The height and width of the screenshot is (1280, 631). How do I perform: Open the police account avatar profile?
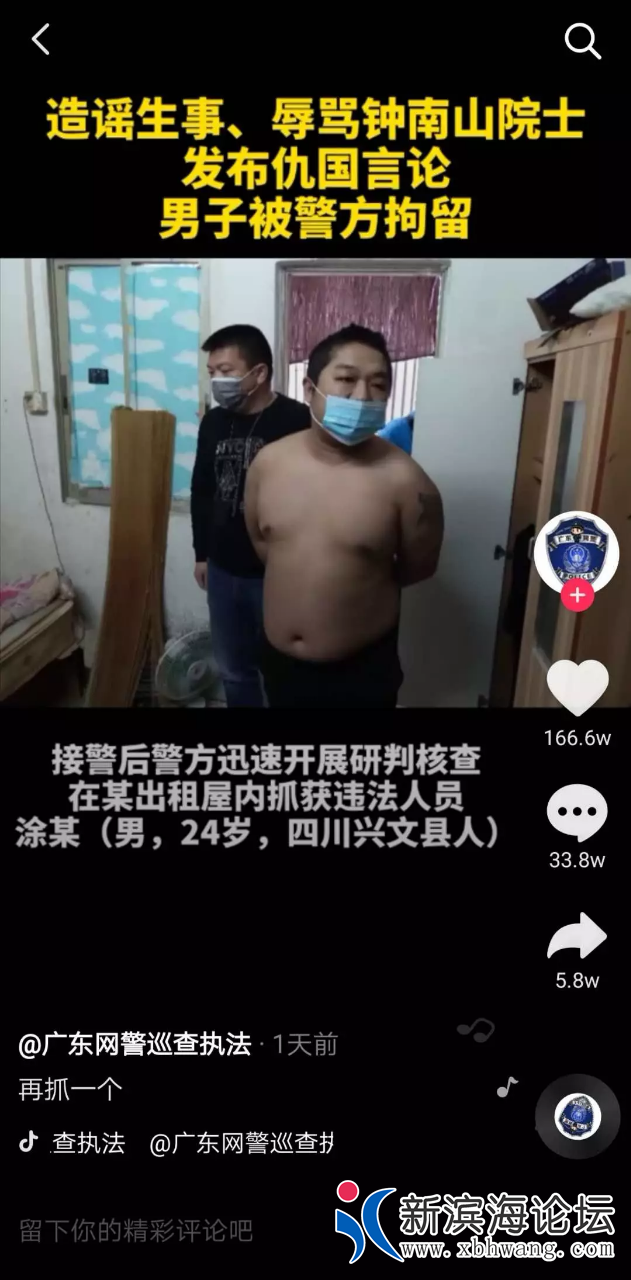tap(576, 551)
